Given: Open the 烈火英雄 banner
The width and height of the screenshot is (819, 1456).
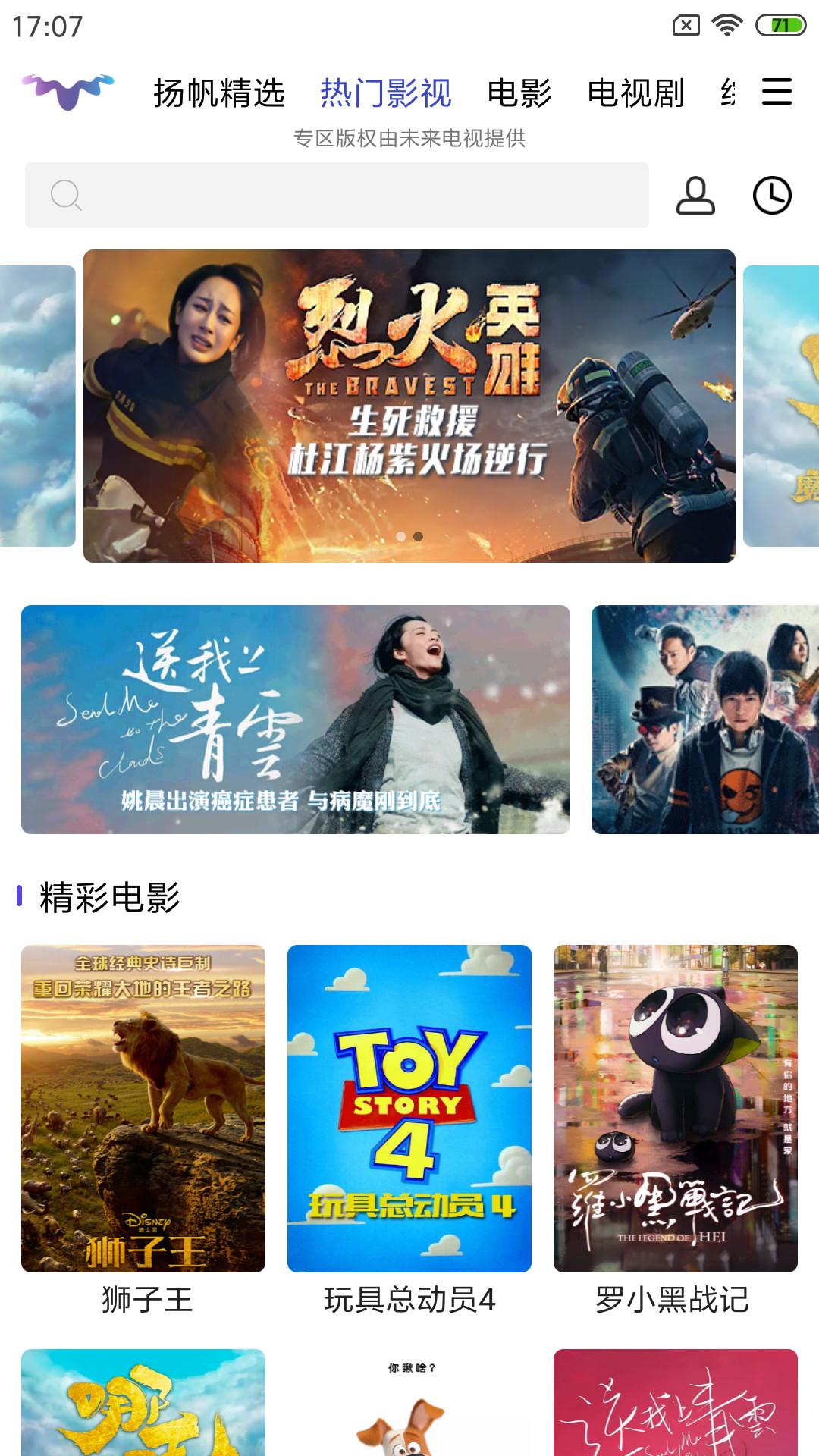Looking at the screenshot, I should (x=409, y=406).
